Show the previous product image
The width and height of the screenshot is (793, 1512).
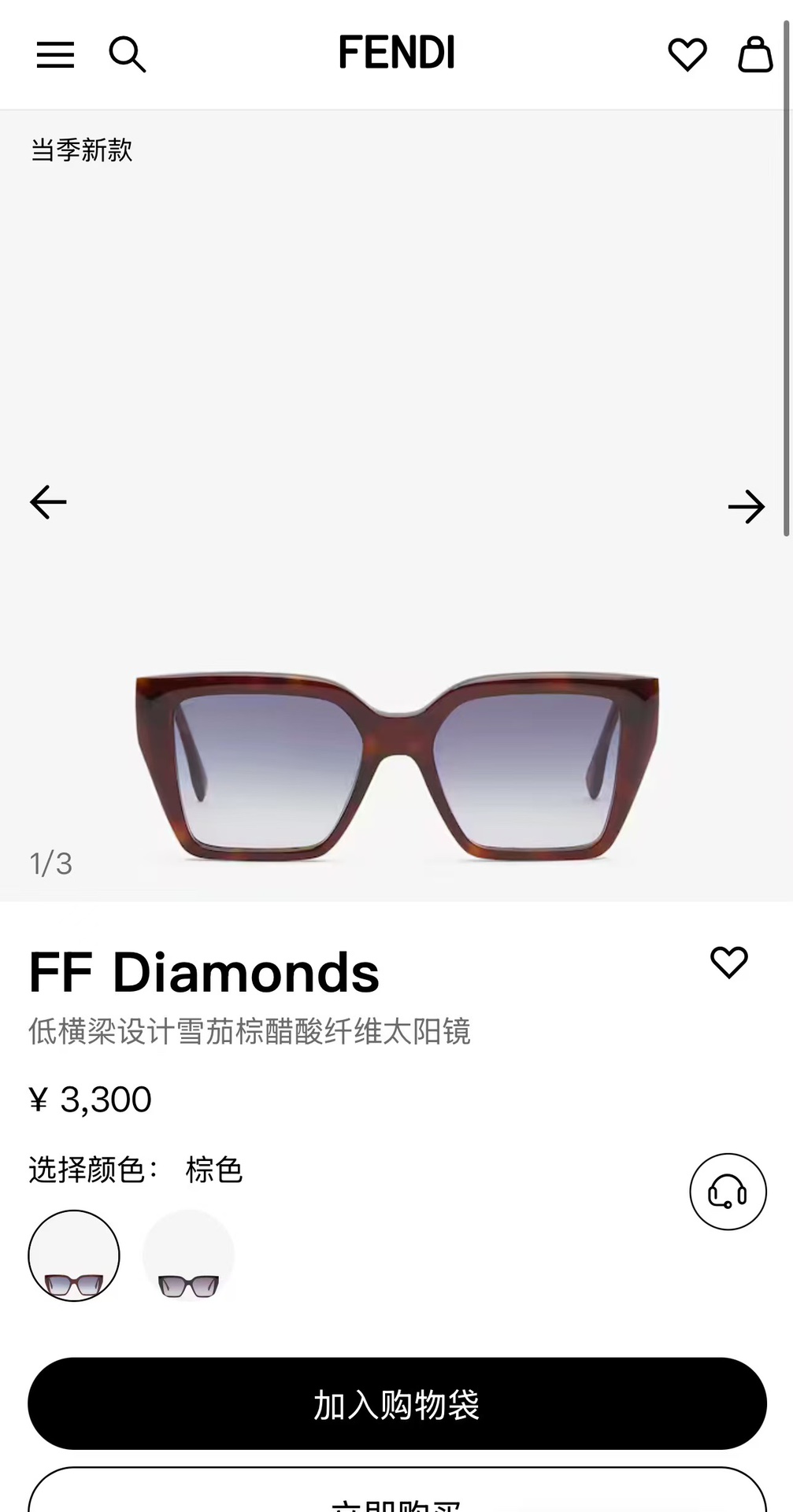(x=48, y=502)
